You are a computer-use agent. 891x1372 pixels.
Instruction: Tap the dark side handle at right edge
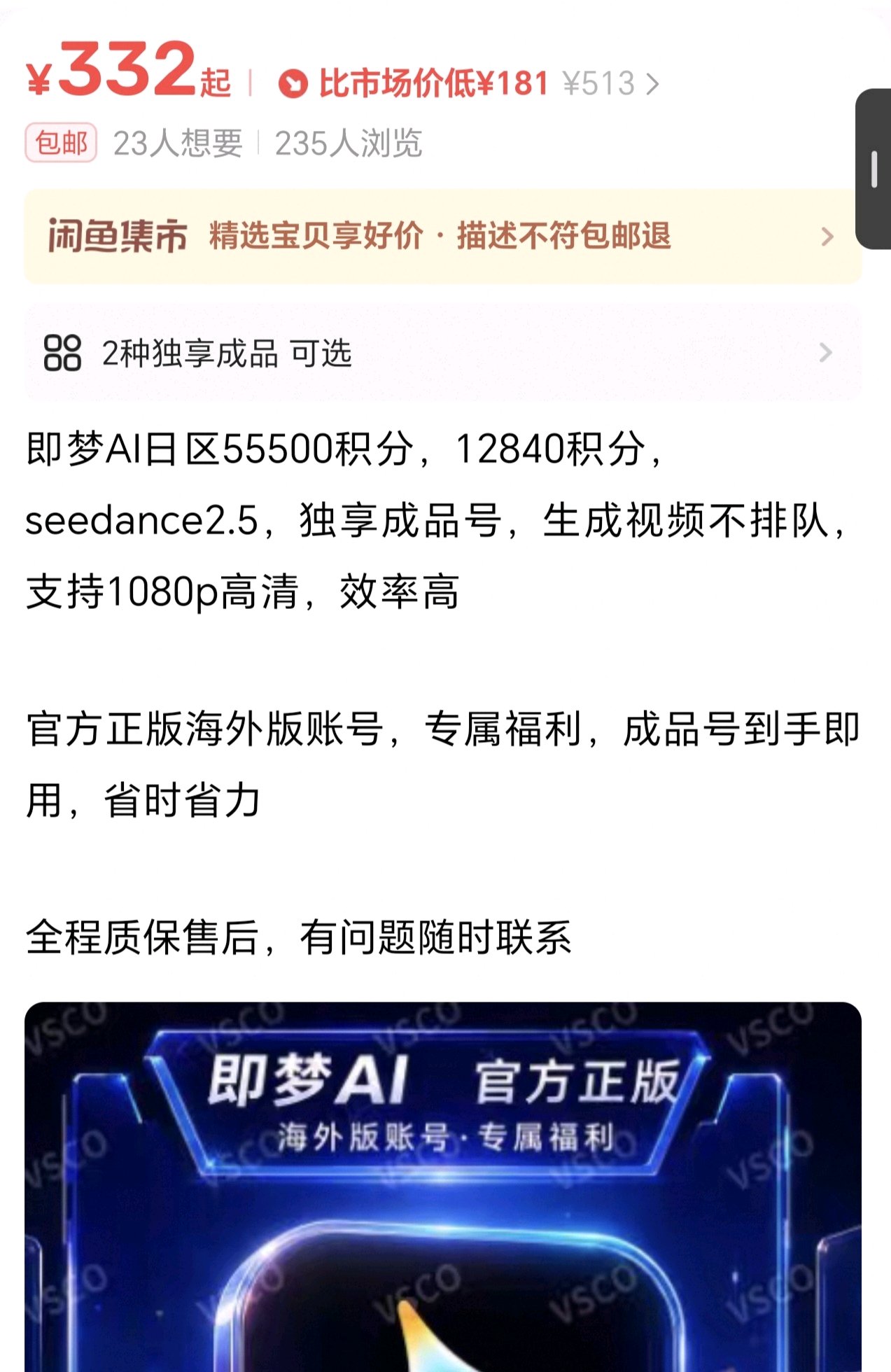click(x=873, y=169)
